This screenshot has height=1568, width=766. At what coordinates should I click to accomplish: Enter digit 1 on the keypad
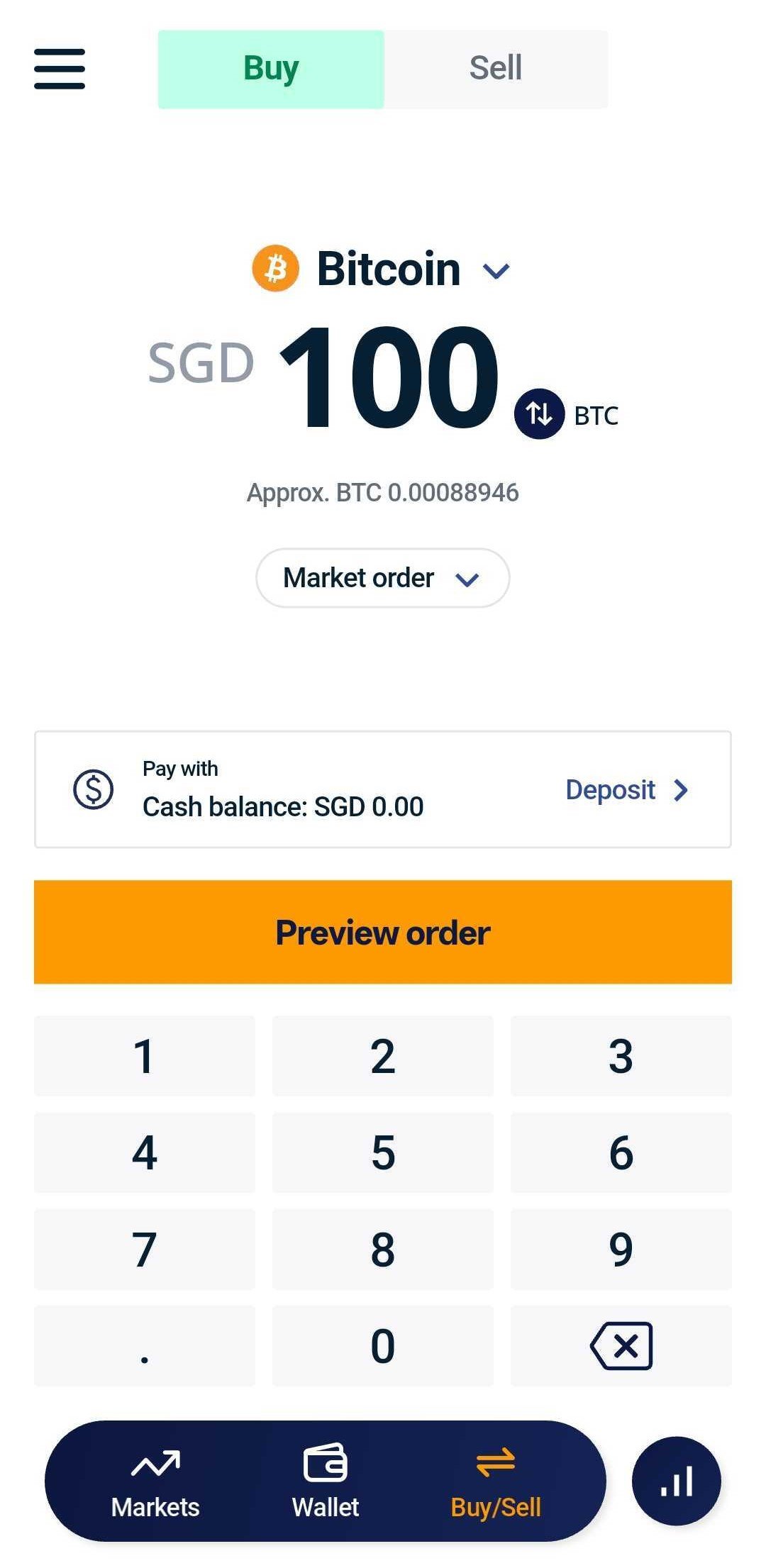145,1056
